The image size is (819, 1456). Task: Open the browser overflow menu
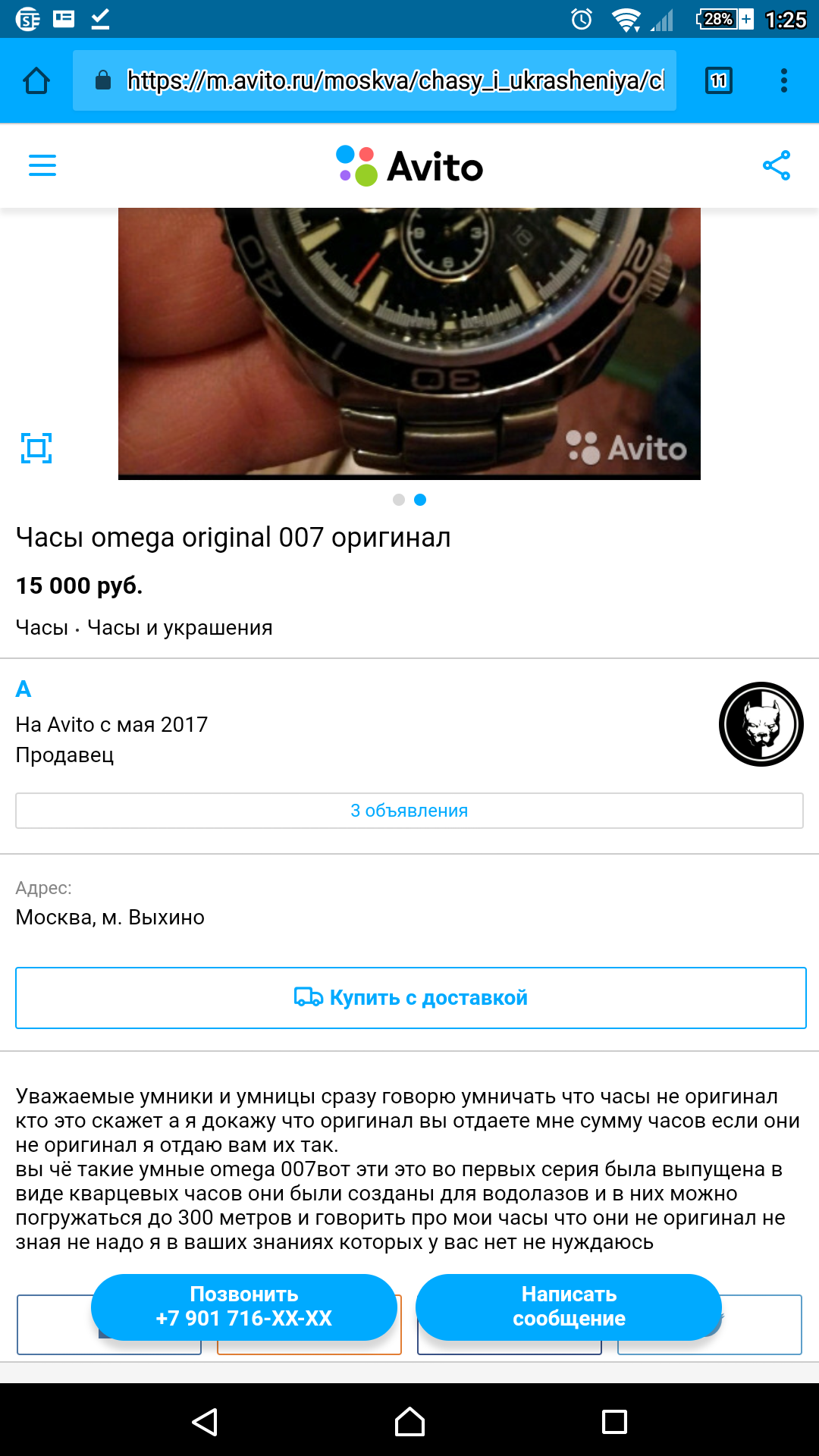784,80
